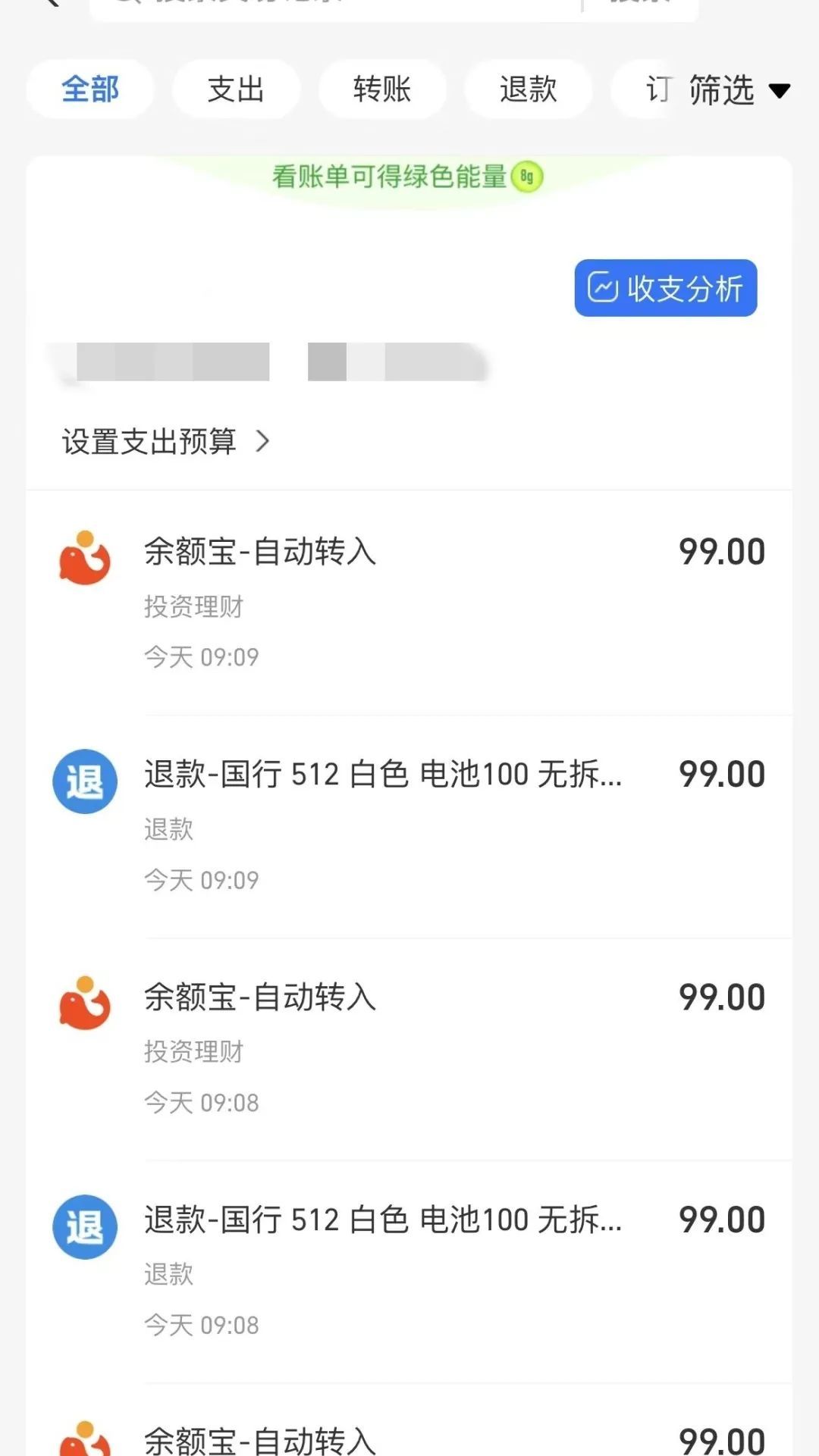Select the 全部 filter tab
Screen dimensions: 819x1456
[89, 89]
